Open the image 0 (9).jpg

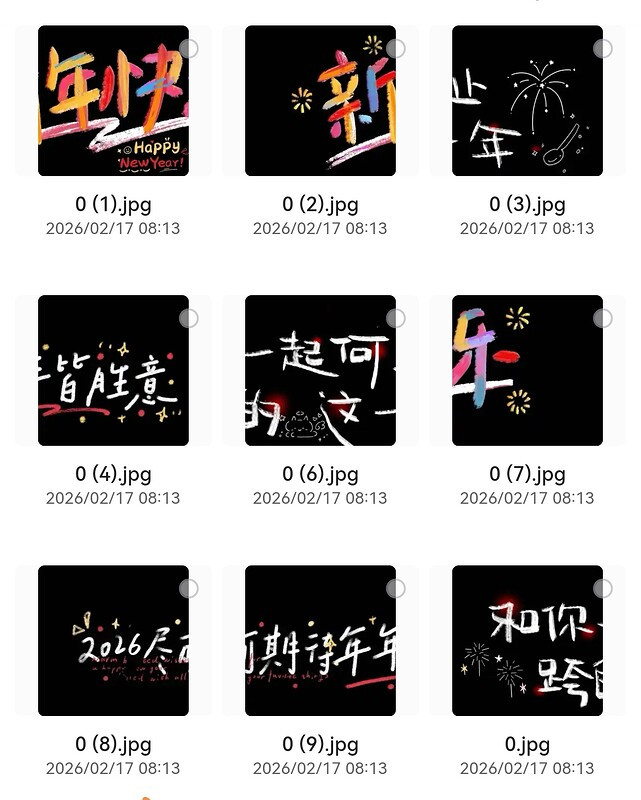coord(320,641)
